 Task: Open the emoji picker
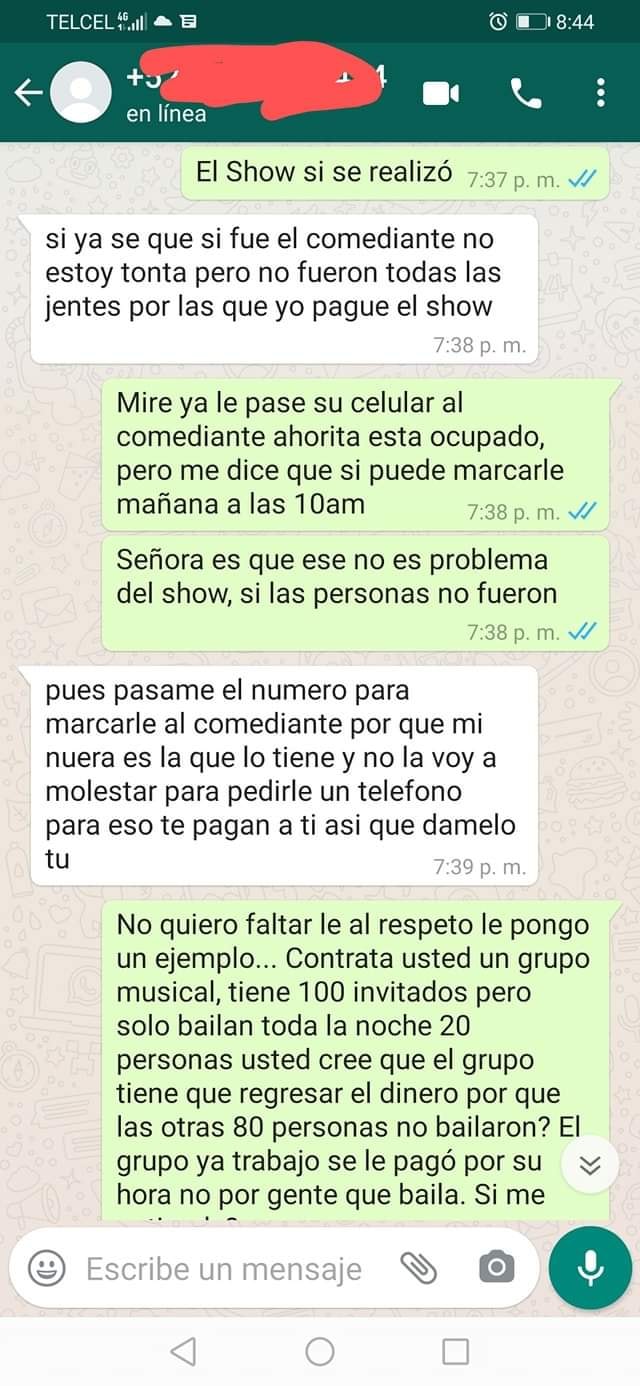(46, 1269)
